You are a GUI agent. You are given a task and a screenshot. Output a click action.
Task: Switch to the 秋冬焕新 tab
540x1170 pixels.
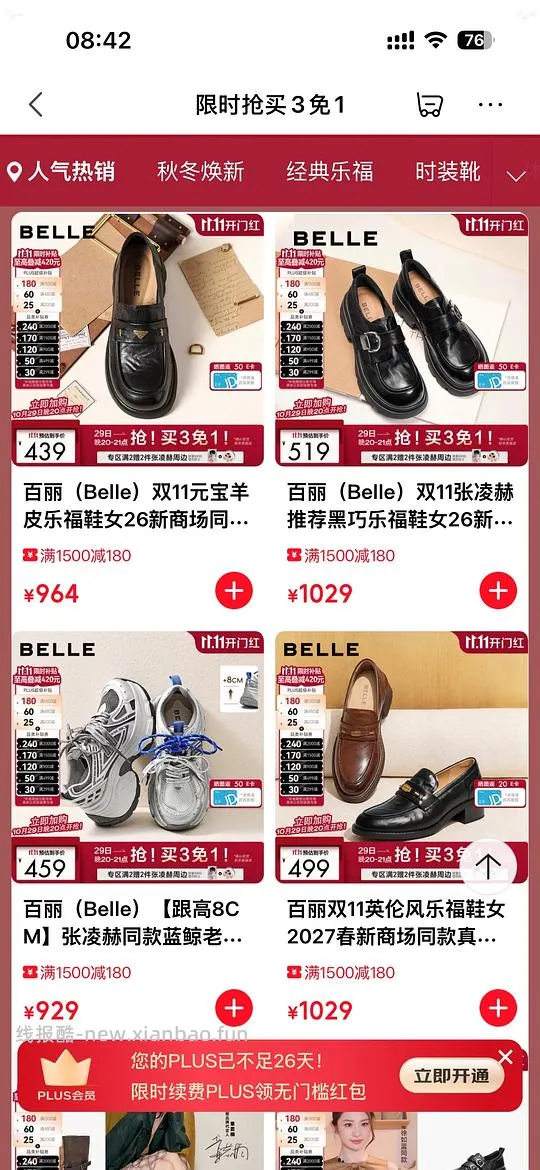tap(201, 172)
